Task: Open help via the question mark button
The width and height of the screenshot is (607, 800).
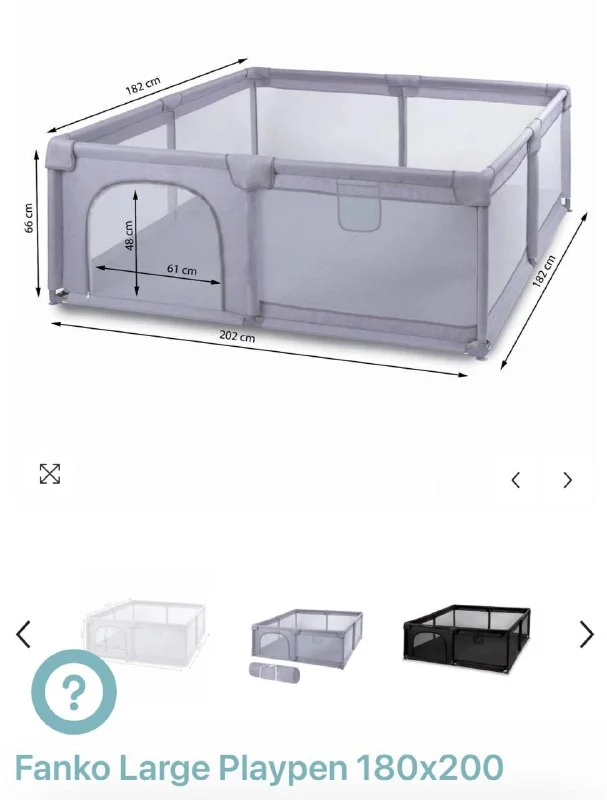Action: point(73,692)
